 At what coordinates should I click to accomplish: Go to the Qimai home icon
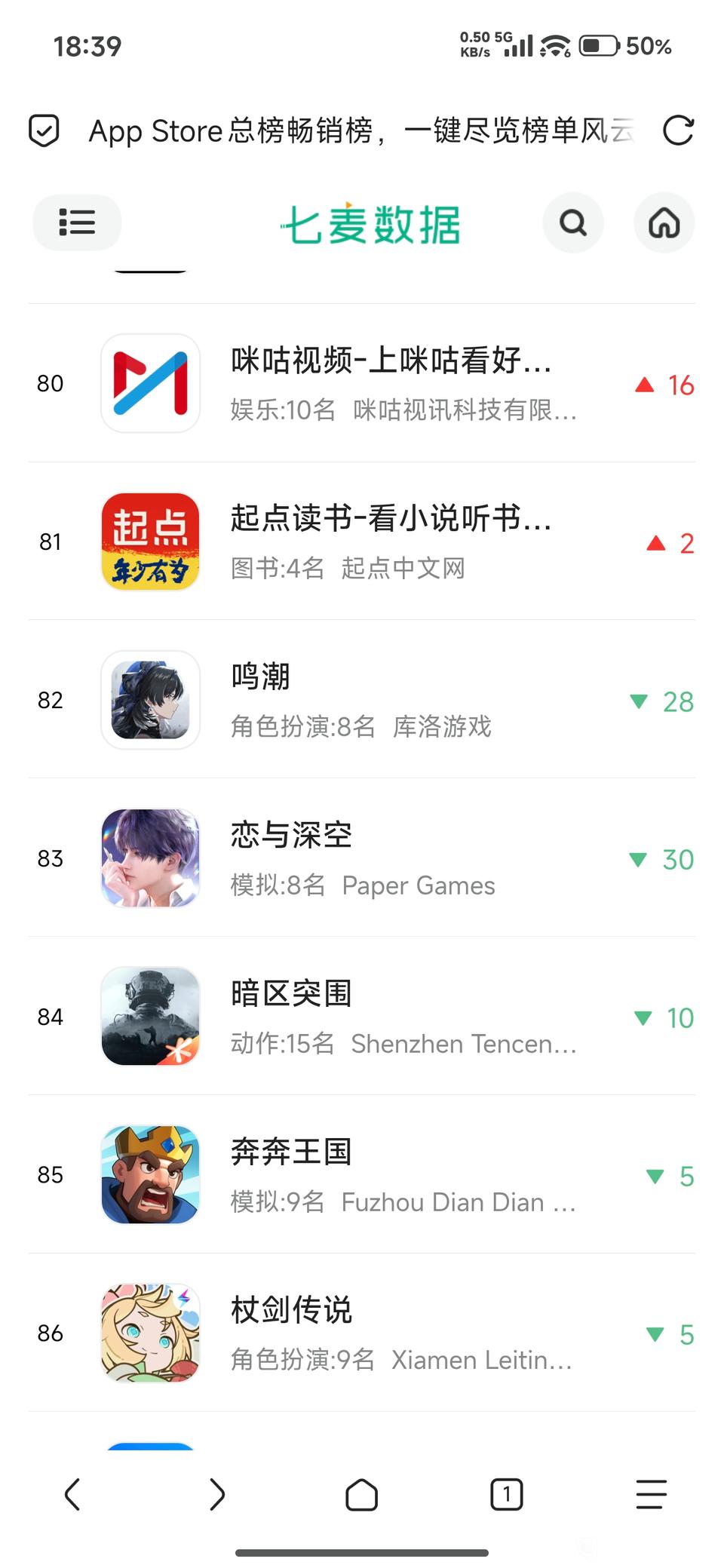[x=664, y=222]
